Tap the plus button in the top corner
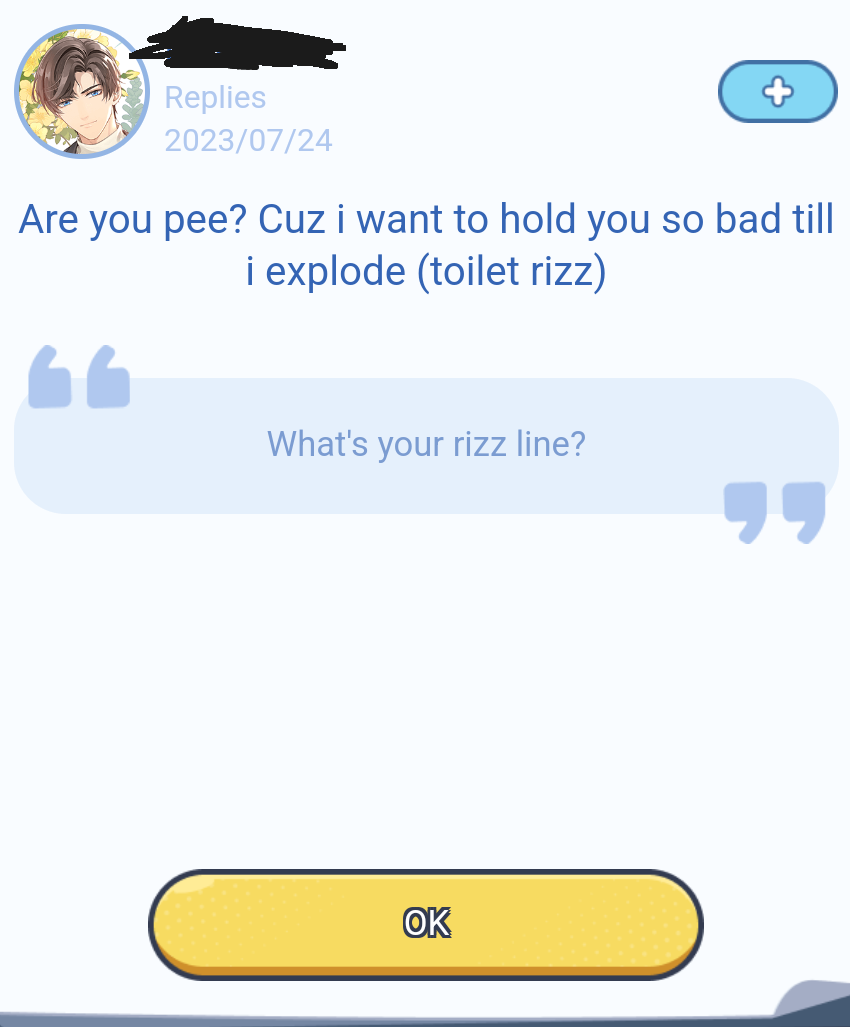Screen dimensions: 850x1027 (777, 91)
